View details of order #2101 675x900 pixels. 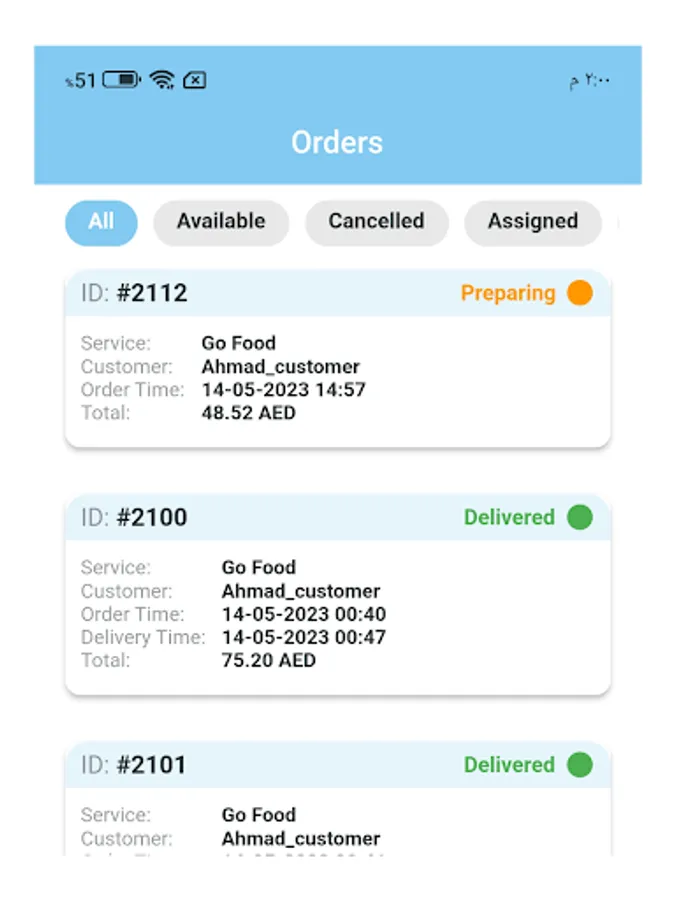(337, 800)
